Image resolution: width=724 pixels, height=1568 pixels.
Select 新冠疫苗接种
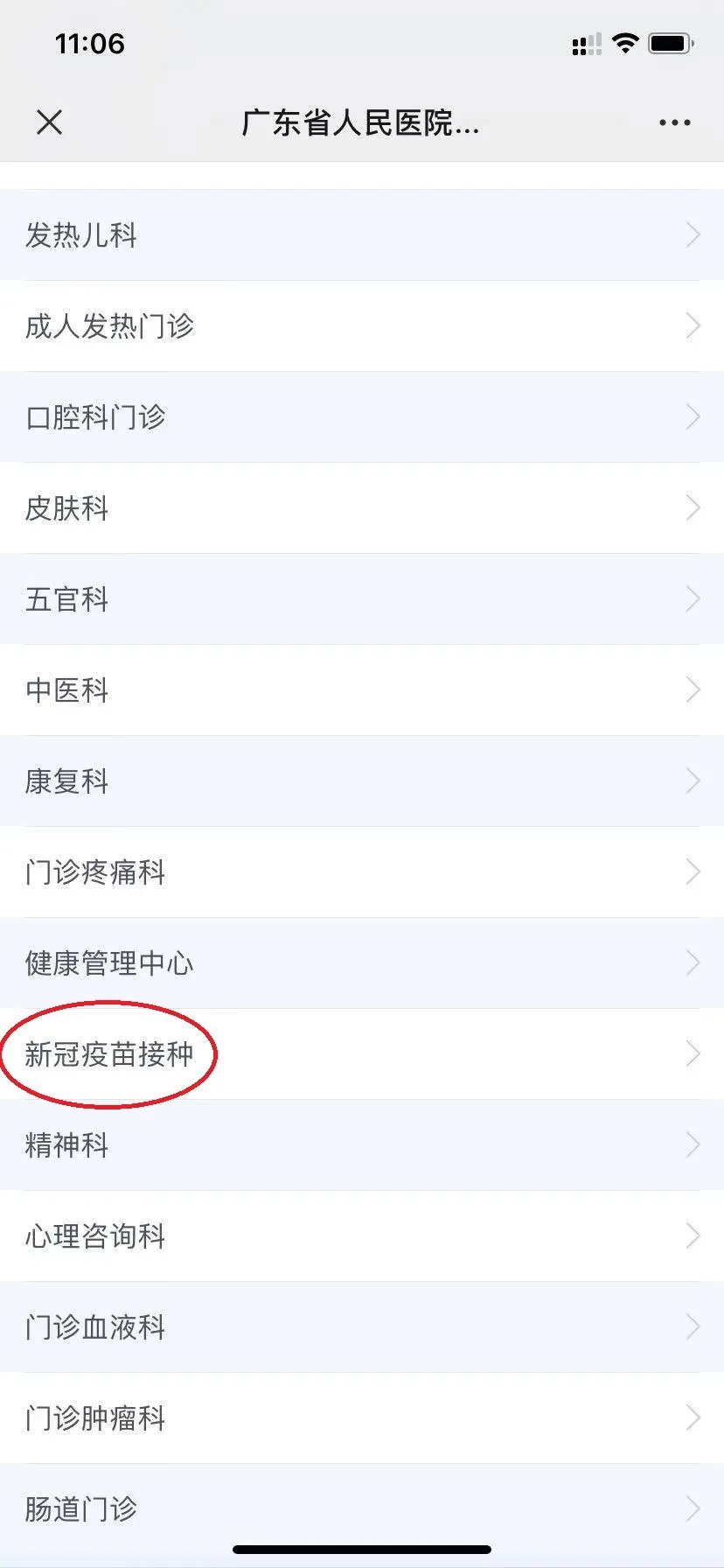362,1054
